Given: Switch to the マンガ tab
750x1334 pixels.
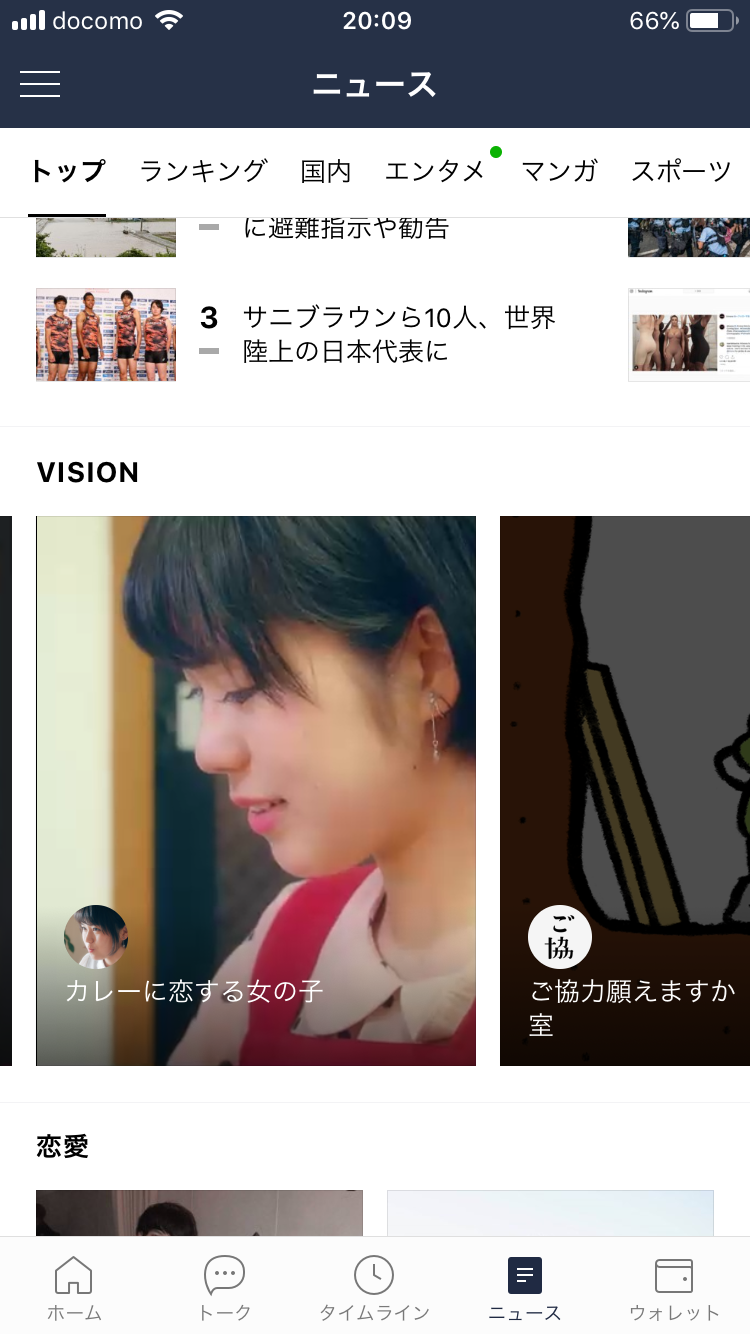Looking at the screenshot, I should pos(559,171).
